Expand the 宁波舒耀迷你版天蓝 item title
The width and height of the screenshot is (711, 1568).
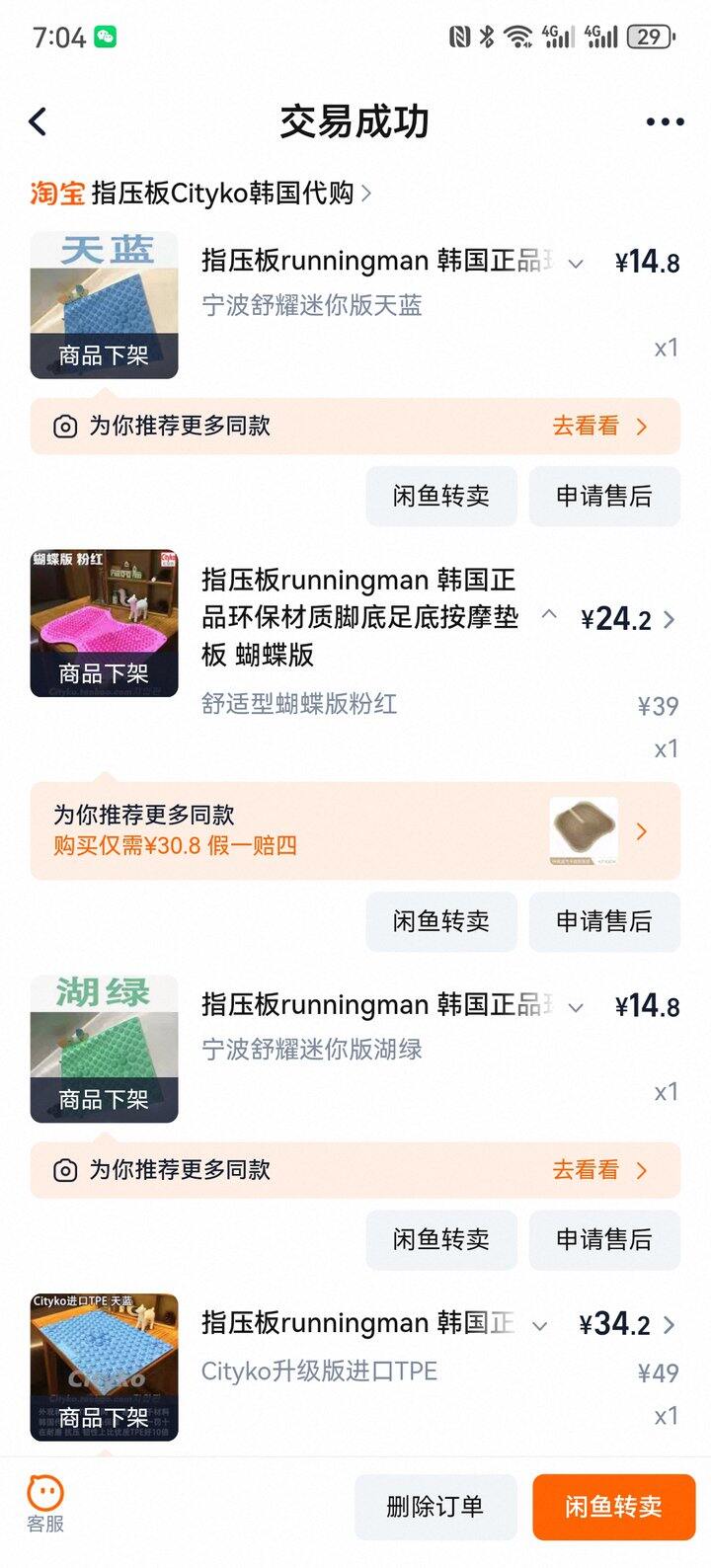point(576,264)
